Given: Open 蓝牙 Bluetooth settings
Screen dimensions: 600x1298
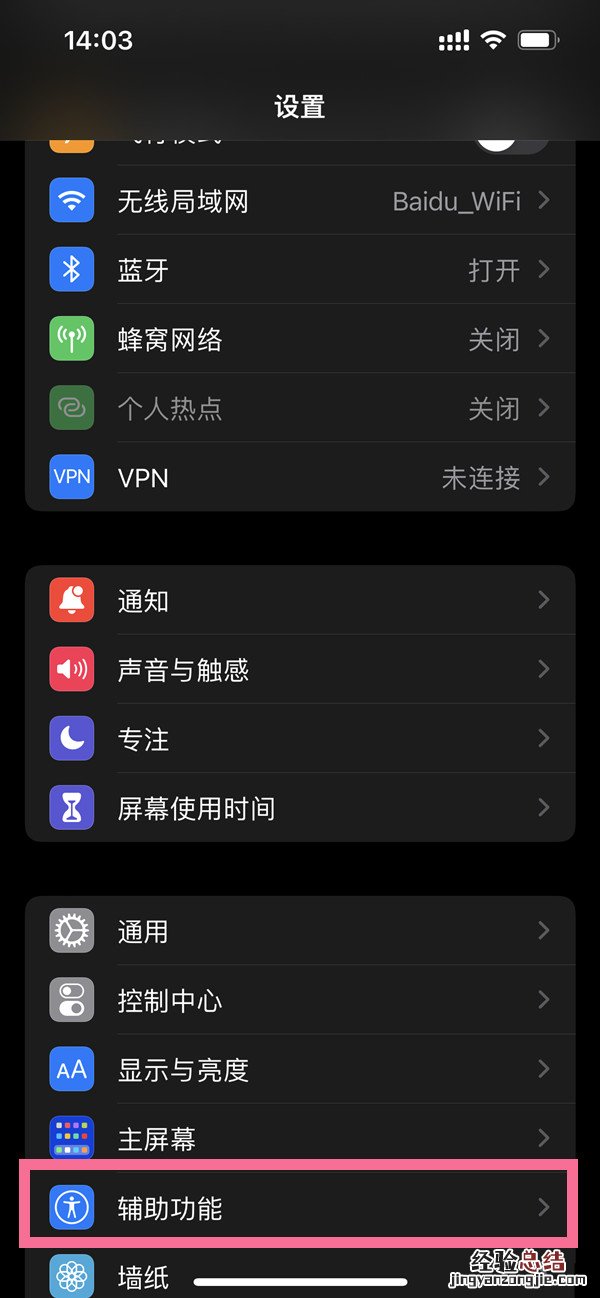Looking at the screenshot, I should 300,270.
